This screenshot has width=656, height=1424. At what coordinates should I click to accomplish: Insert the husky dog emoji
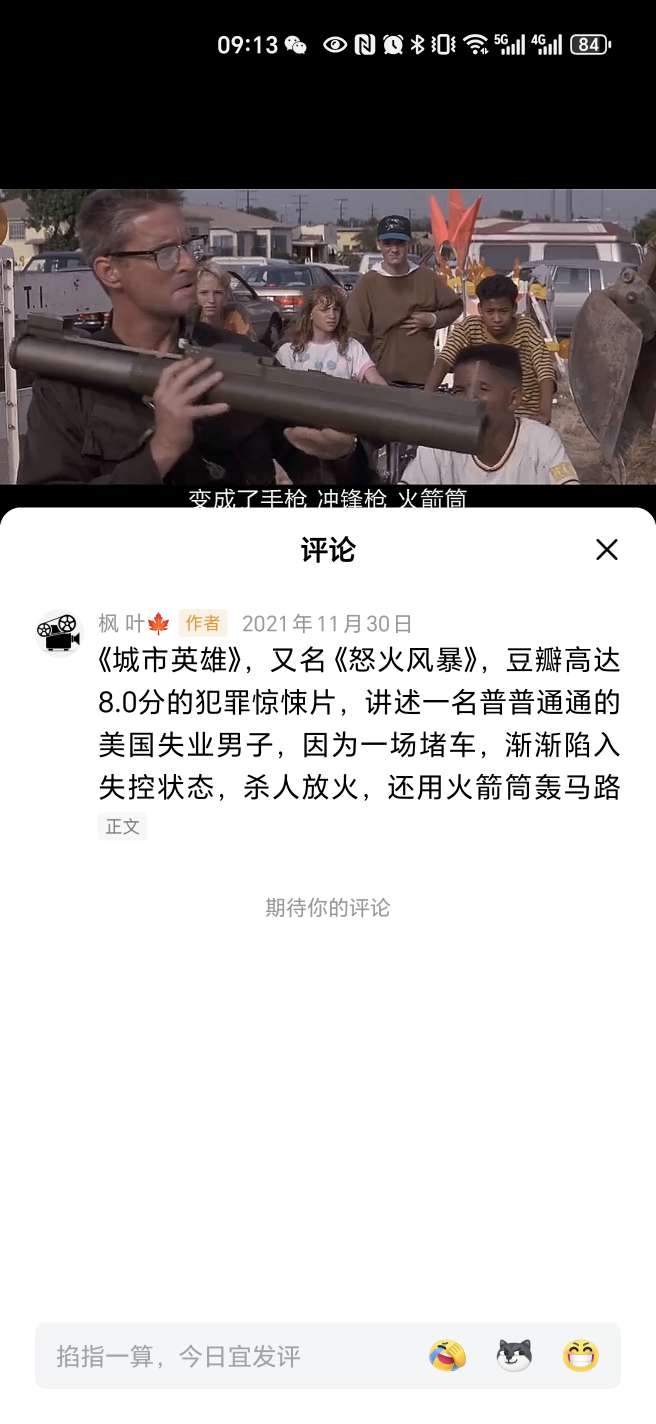point(514,1356)
